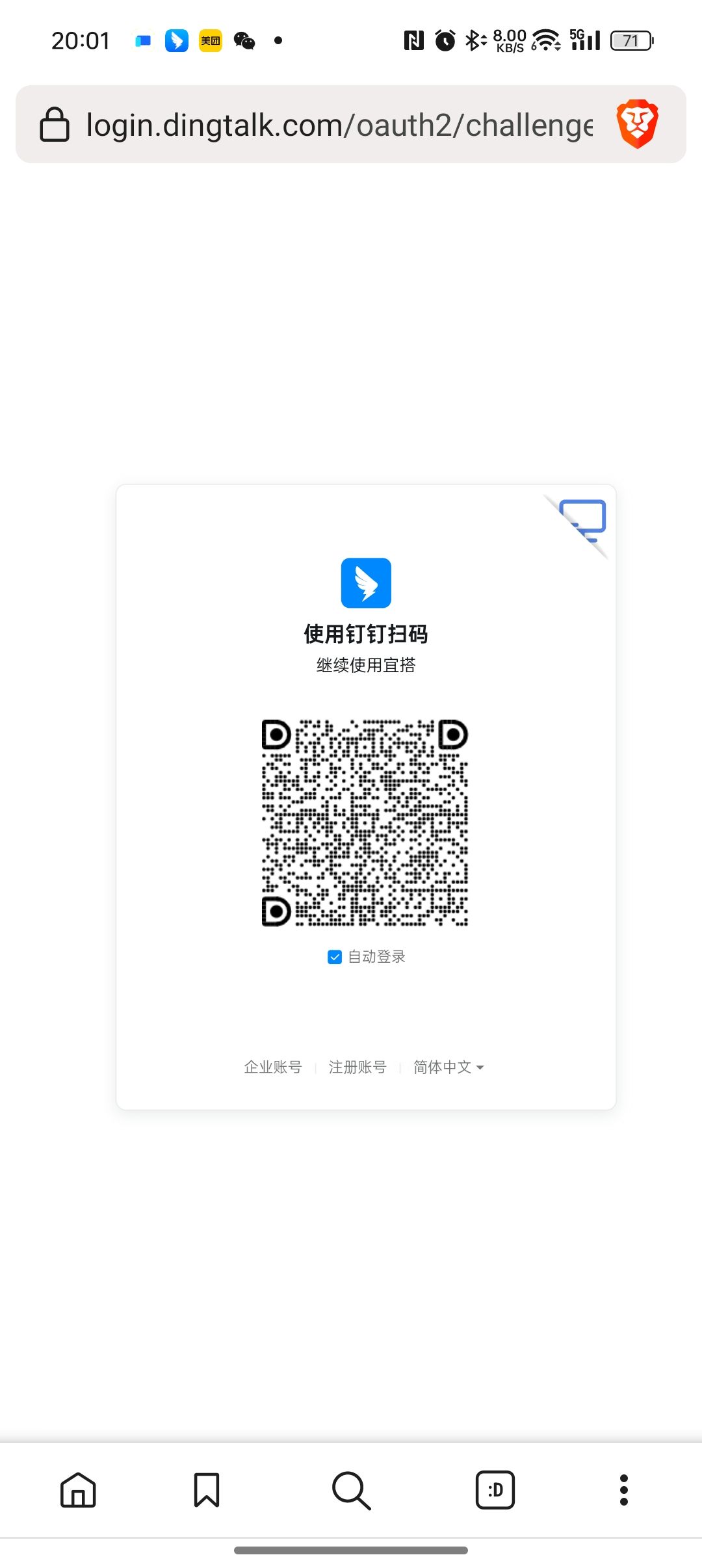This screenshot has width=702, height=1568.
Task: Switch to computer login via corner icon
Action: pyautogui.click(x=584, y=519)
